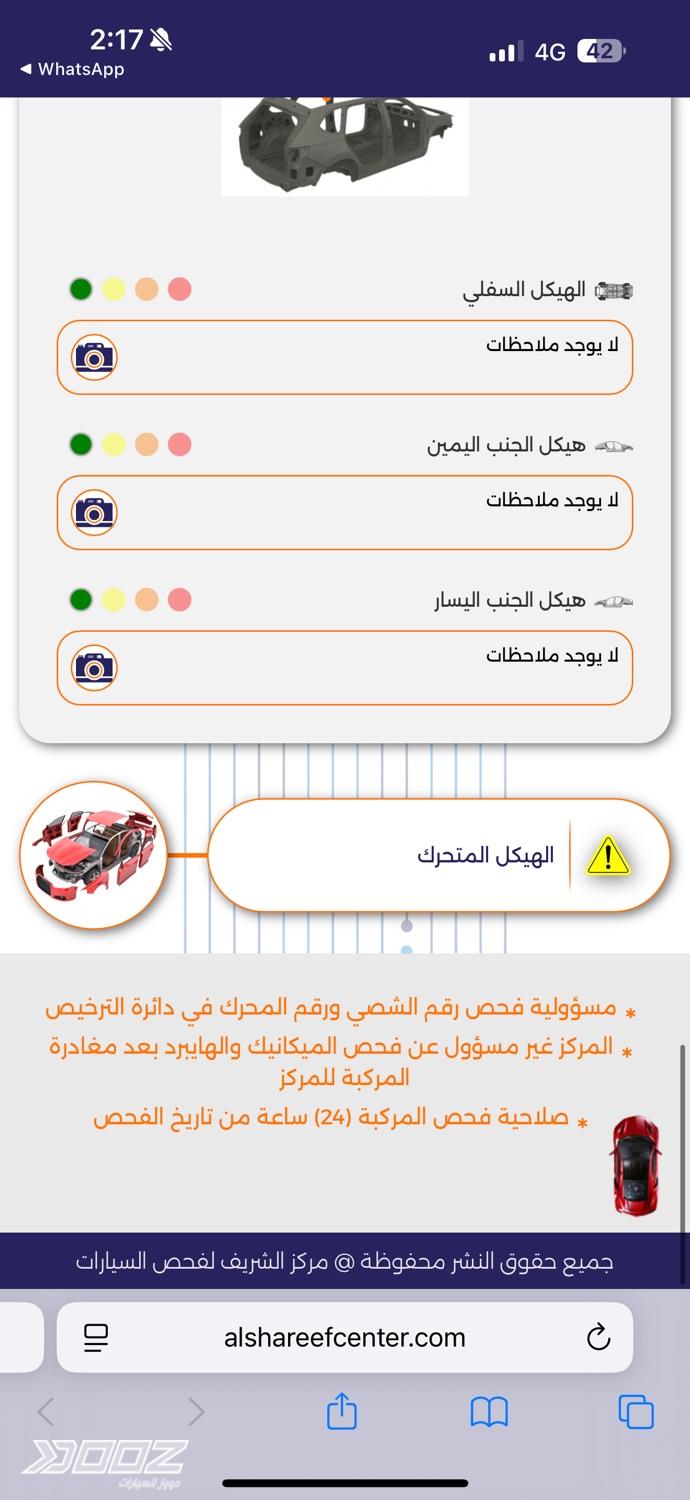Open Safari bookmarks
The height and width of the screenshot is (1500, 690).
point(489,1411)
